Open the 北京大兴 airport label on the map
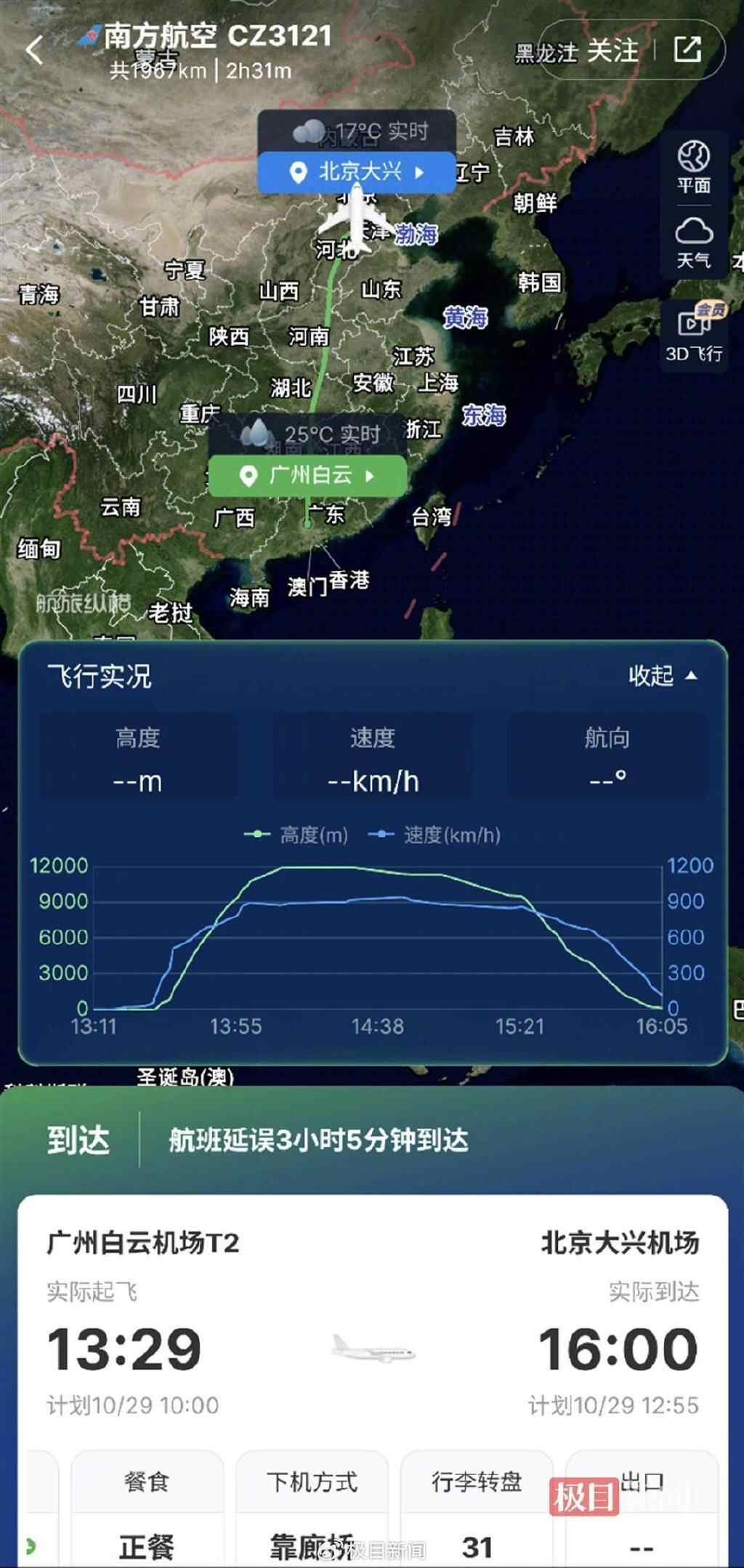The width and height of the screenshot is (744, 1568). tap(357, 173)
